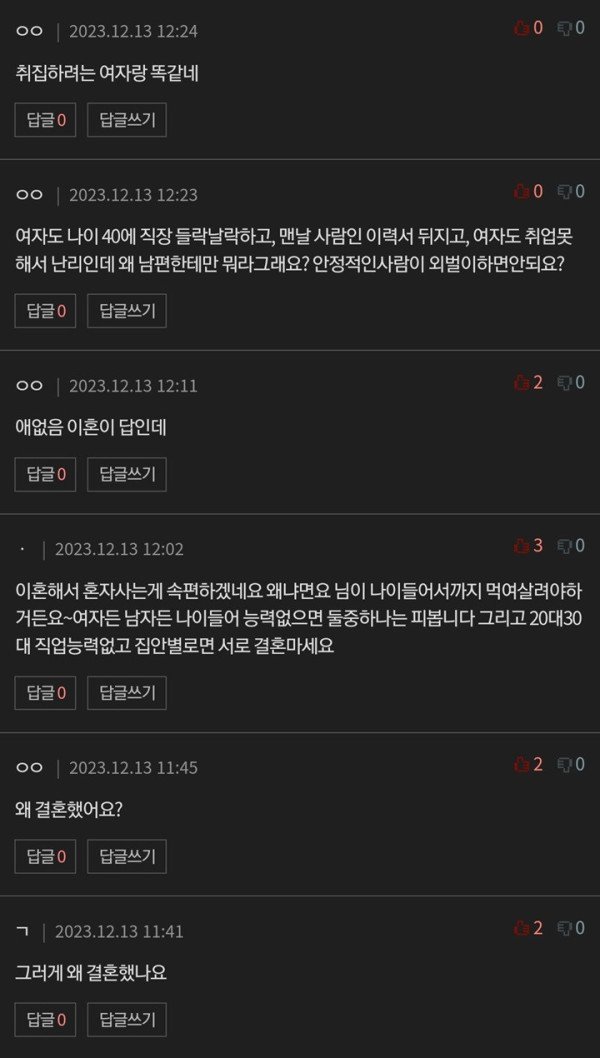
Task: Tap 답글쓰기 under the 12:23 comment
Action: click(127, 311)
